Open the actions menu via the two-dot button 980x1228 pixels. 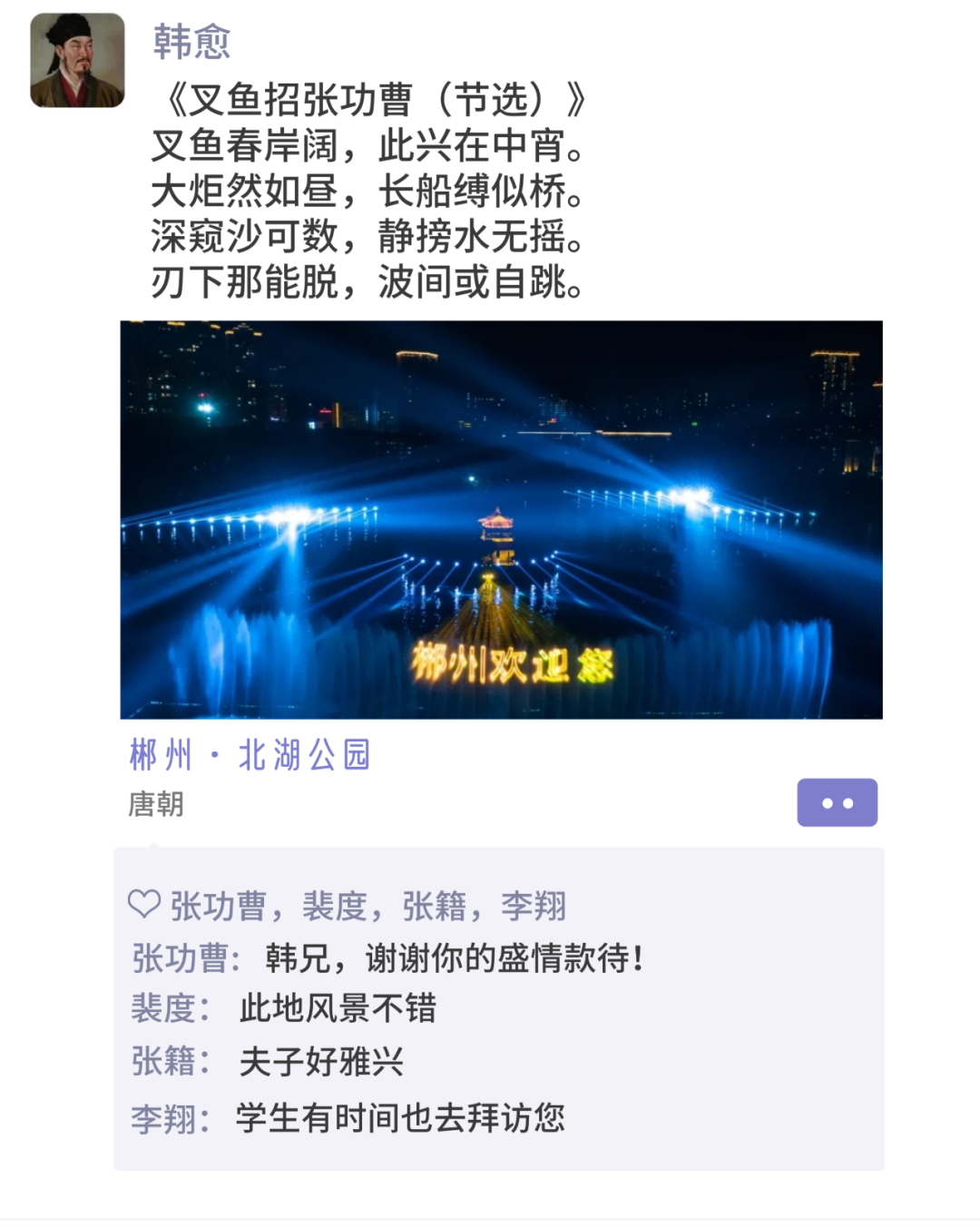pos(837,802)
